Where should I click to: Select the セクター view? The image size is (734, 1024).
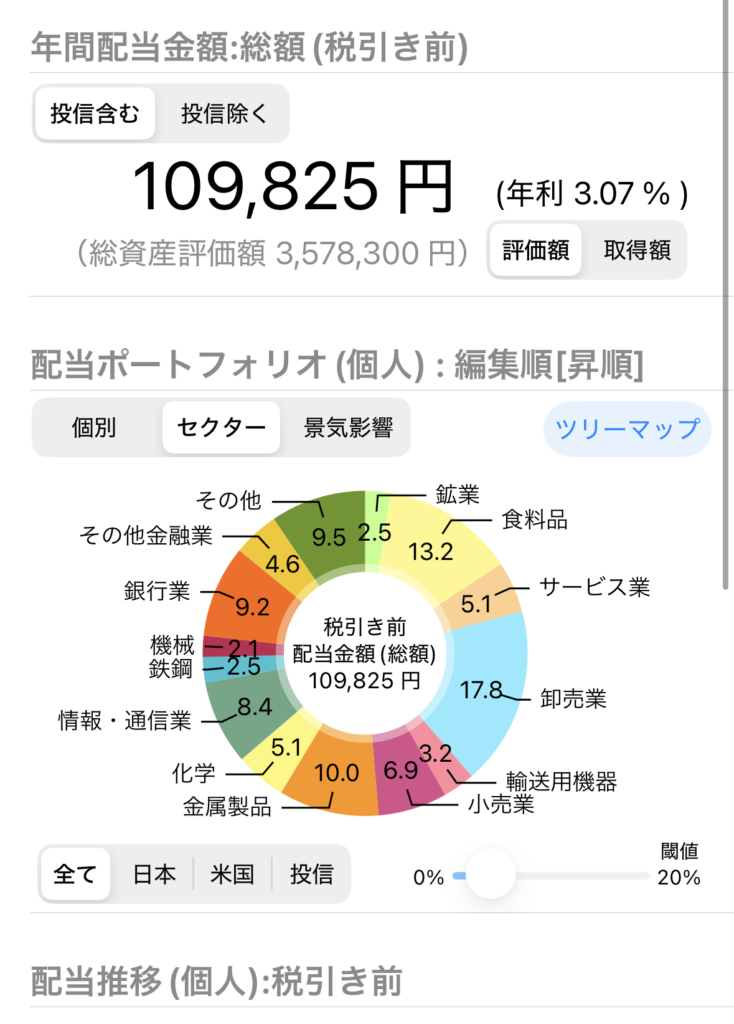coord(221,428)
